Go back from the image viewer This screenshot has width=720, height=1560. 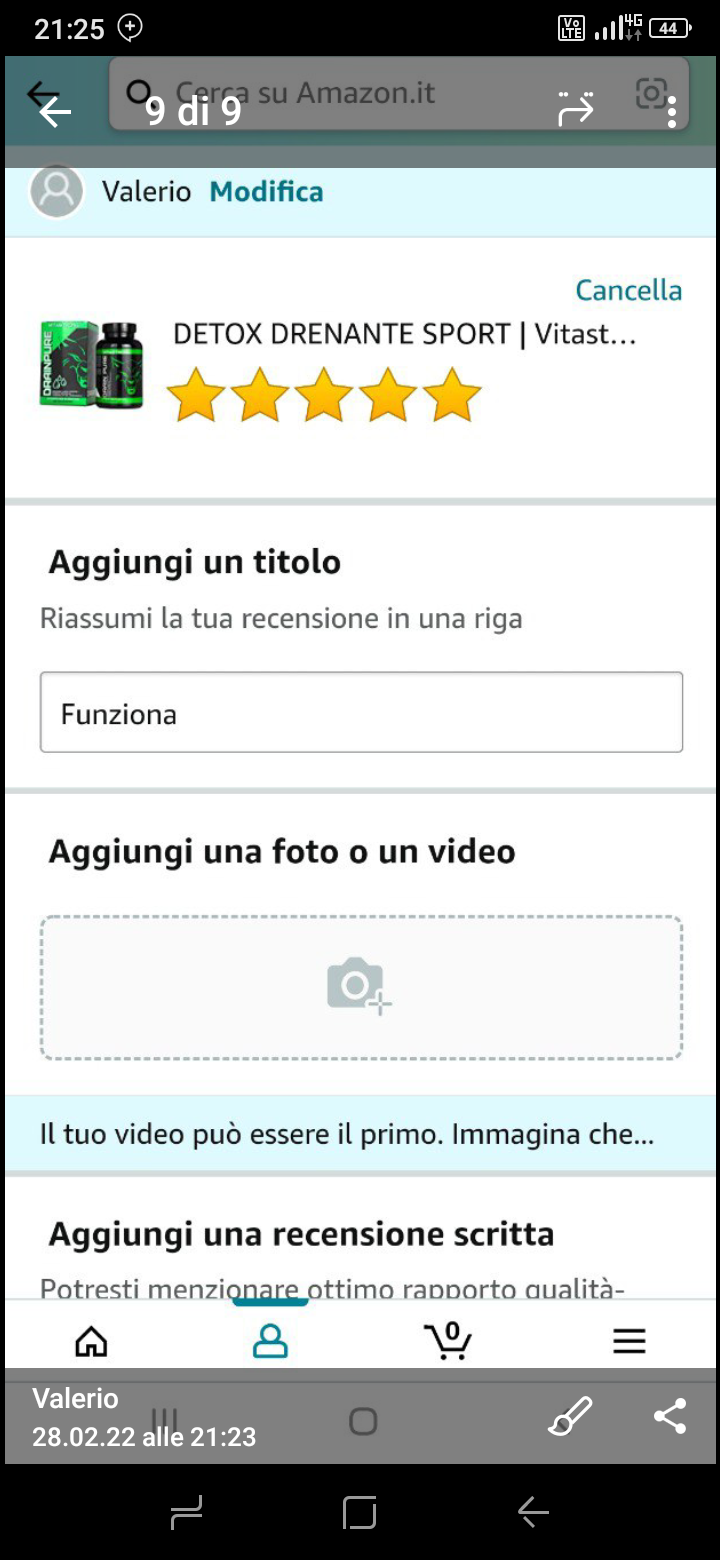[x=54, y=112]
